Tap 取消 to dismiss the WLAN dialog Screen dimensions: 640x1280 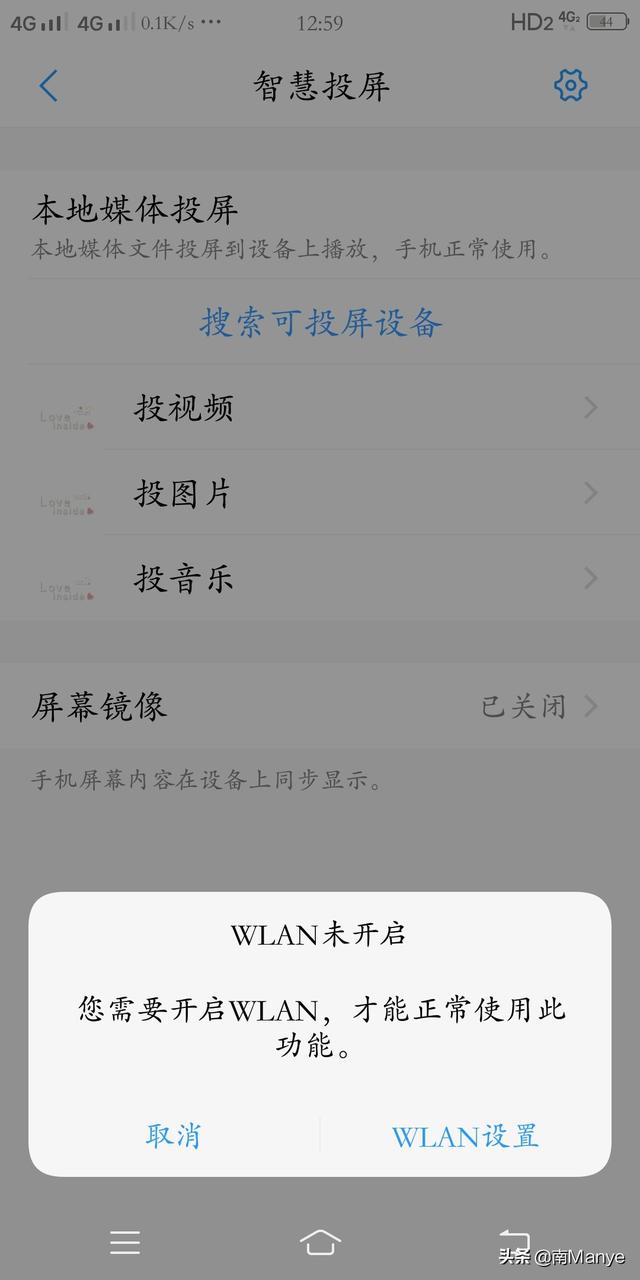[174, 1135]
